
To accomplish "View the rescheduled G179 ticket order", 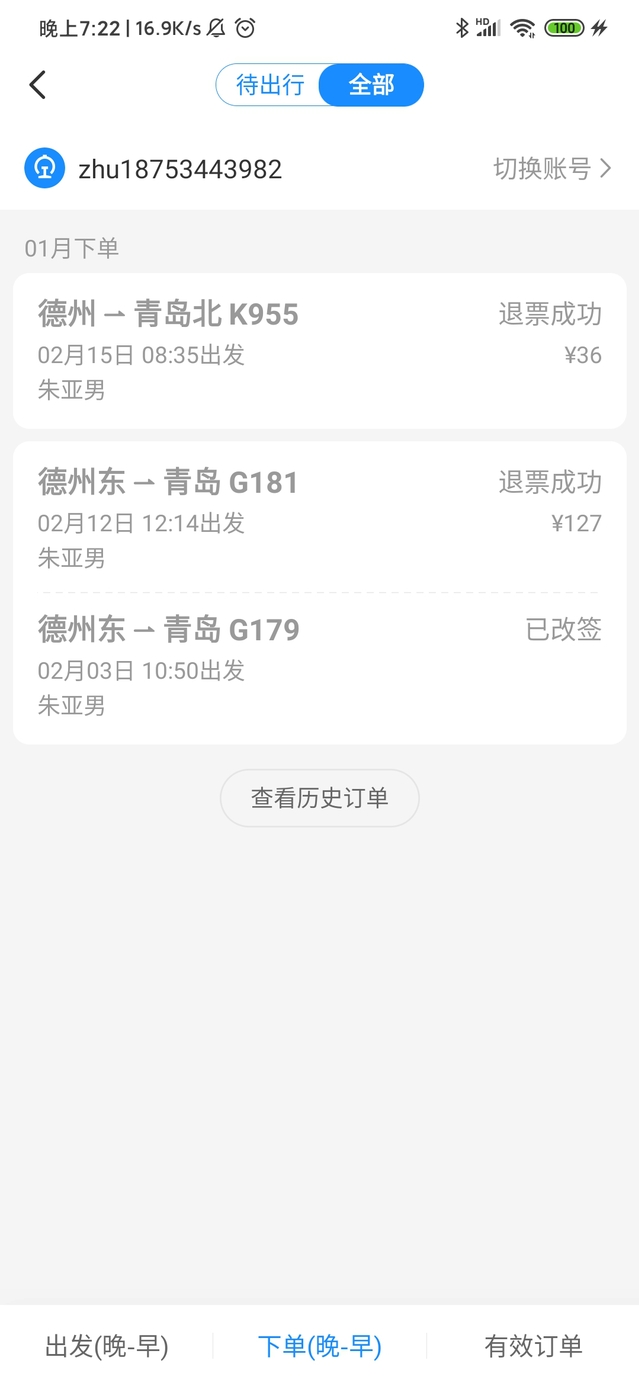I will point(320,666).
